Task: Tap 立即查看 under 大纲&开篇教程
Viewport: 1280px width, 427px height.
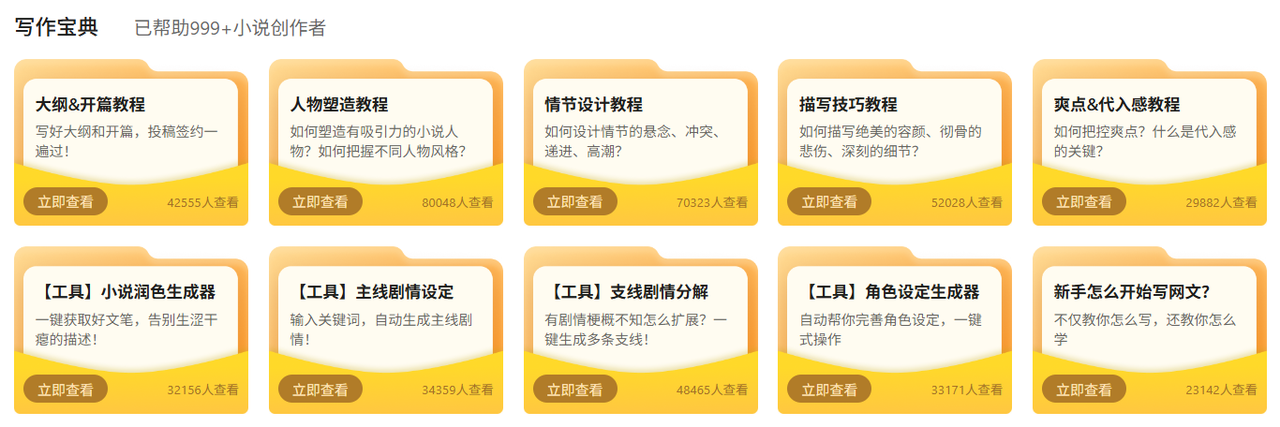Action: pyautogui.click(x=65, y=202)
